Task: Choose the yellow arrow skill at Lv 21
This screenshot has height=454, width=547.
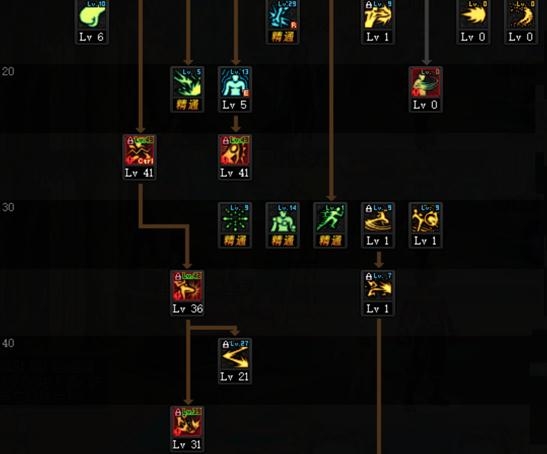Action: [235, 361]
